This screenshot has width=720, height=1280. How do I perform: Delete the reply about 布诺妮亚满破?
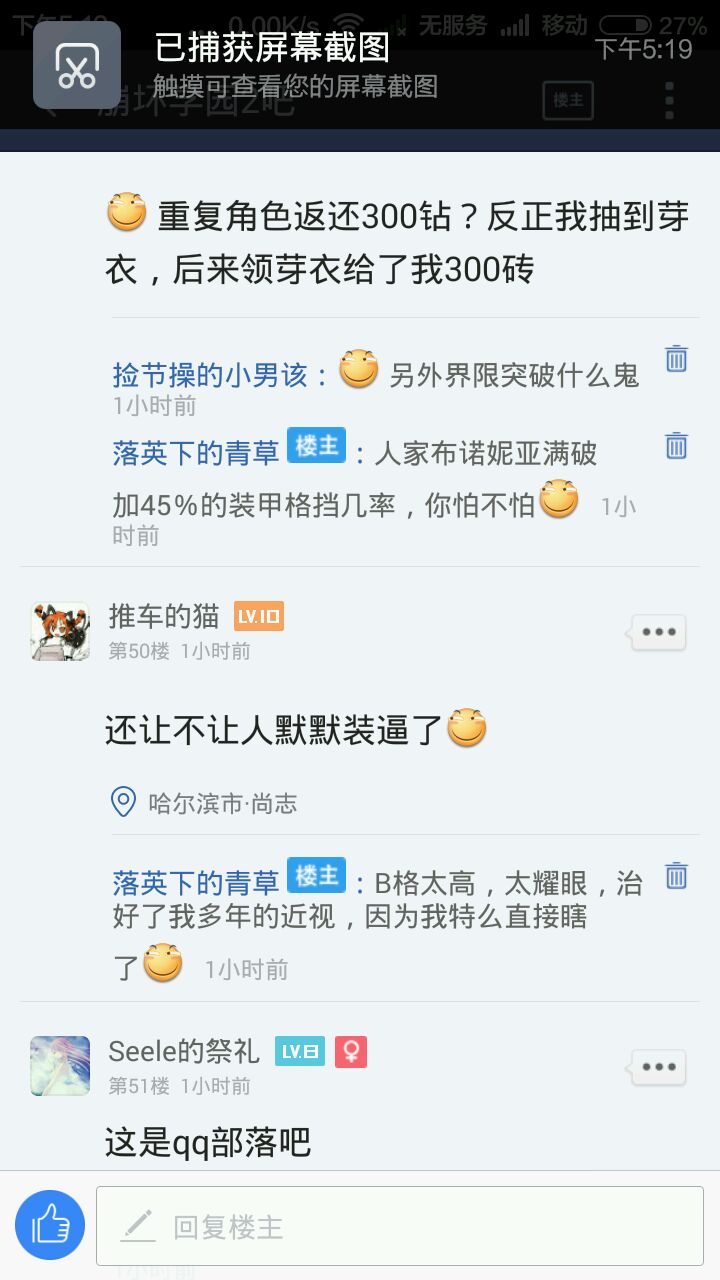click(x=677, y=445)
